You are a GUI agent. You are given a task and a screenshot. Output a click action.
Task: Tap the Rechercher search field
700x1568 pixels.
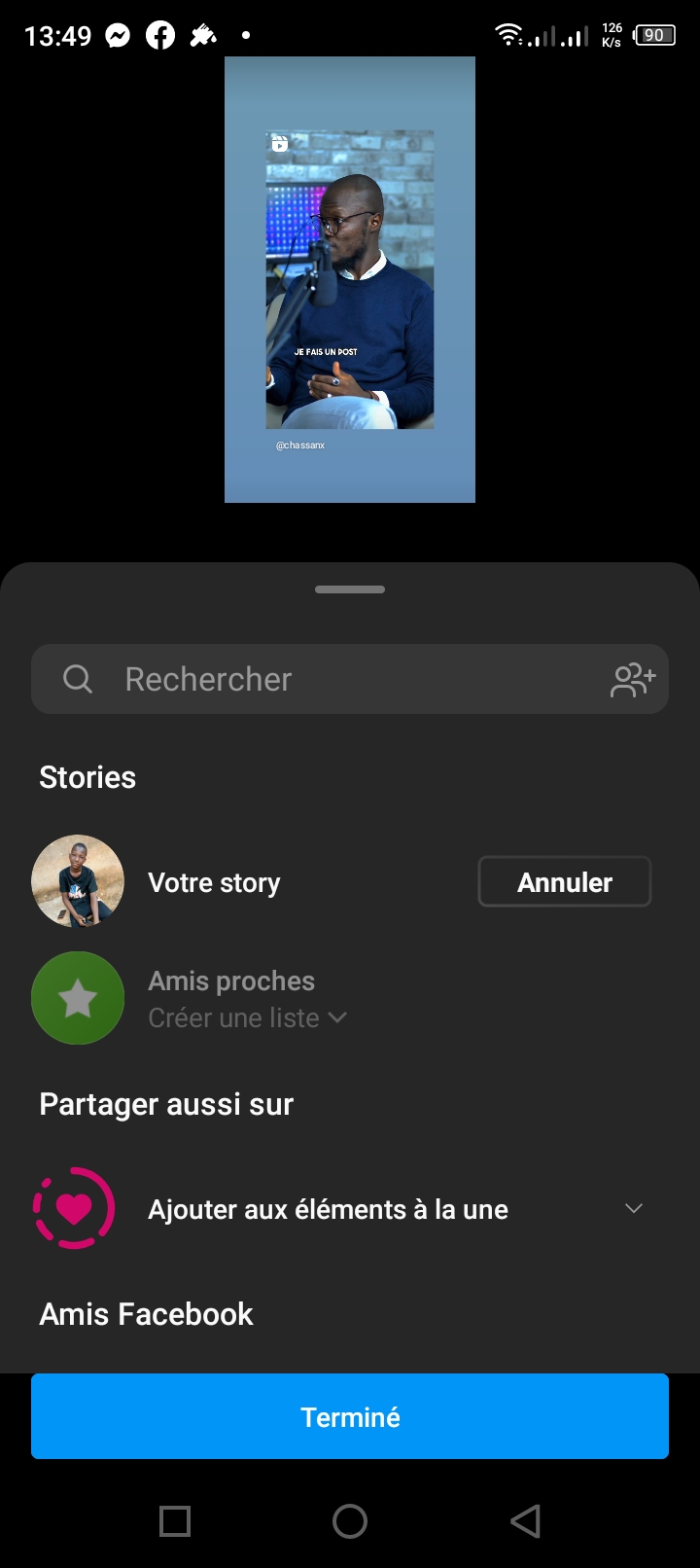click(321, 679)
